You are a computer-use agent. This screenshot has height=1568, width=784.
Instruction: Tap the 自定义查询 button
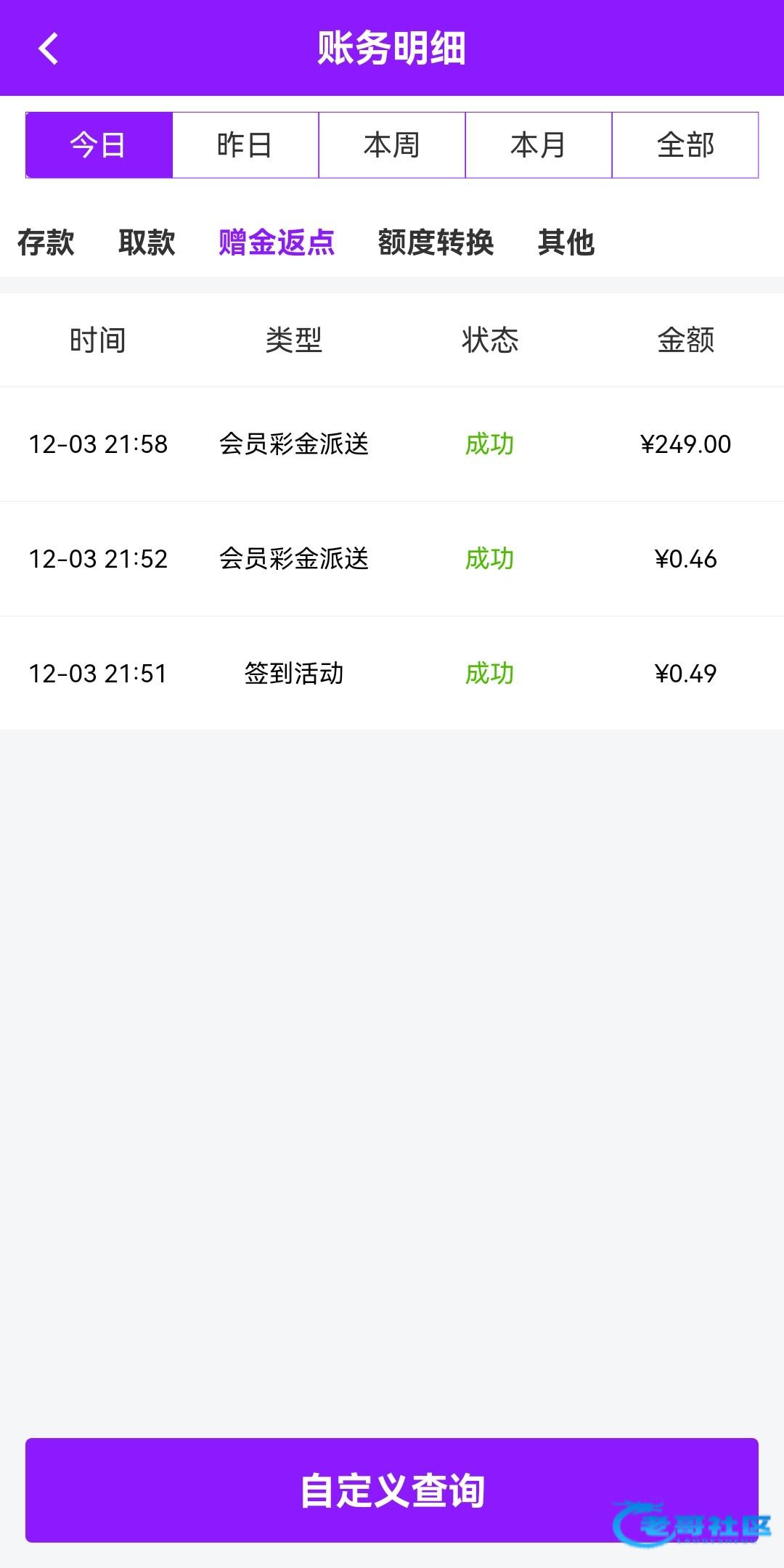click(x=392, y=1490)
